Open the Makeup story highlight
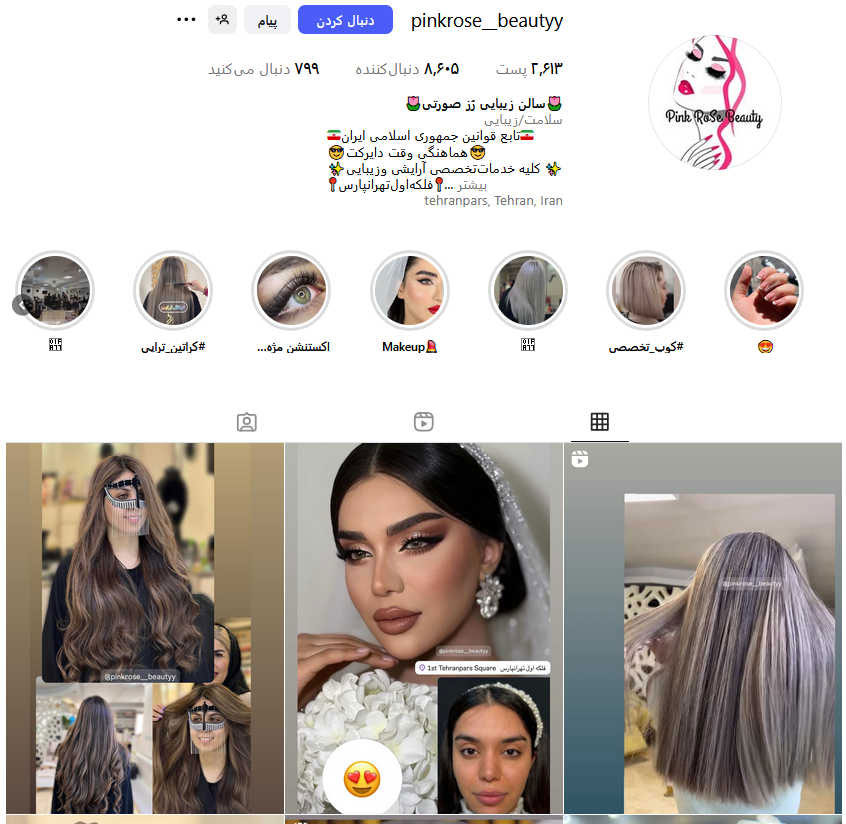Screen dimensions: 846x824 coord(410,291)
